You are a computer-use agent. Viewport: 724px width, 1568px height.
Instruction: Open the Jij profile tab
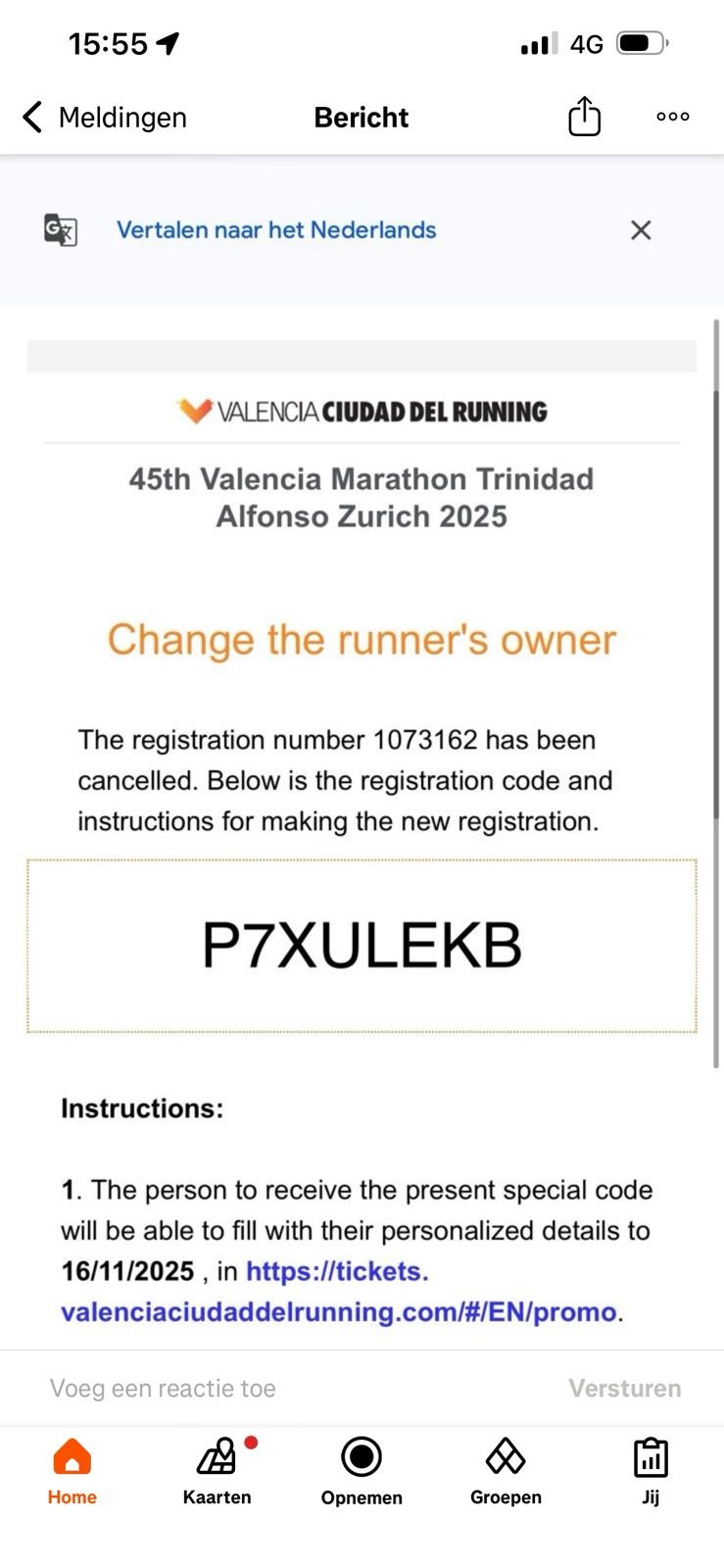point(651,1470)
